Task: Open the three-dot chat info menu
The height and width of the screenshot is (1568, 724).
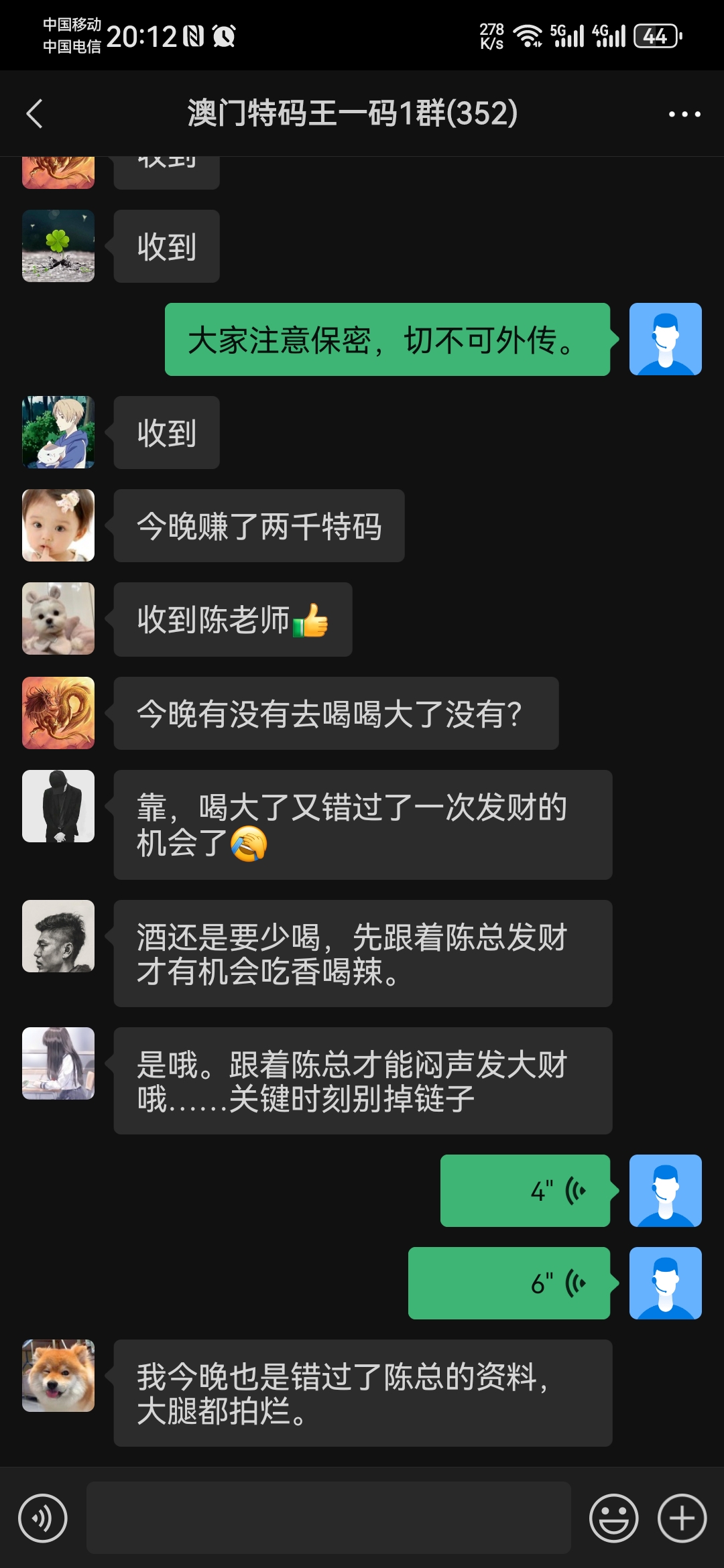Action: click(684, 114)
